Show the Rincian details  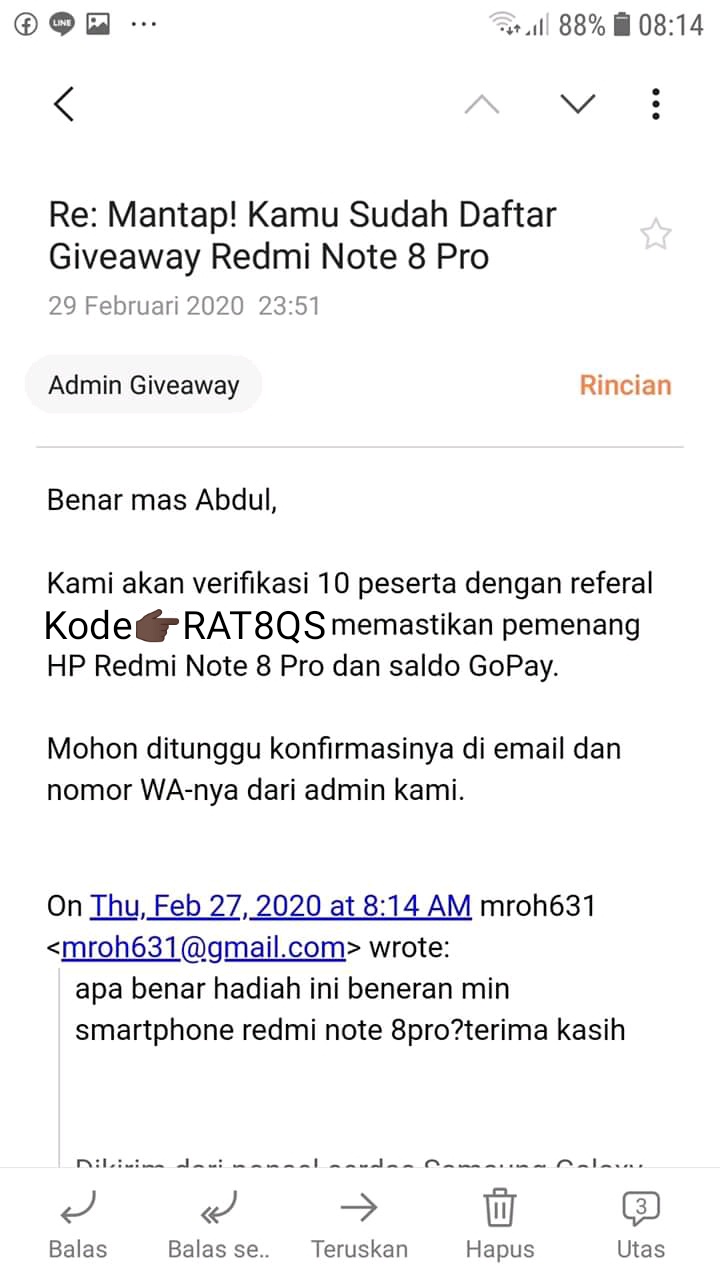pyautogui.click(x=625, y=385)
